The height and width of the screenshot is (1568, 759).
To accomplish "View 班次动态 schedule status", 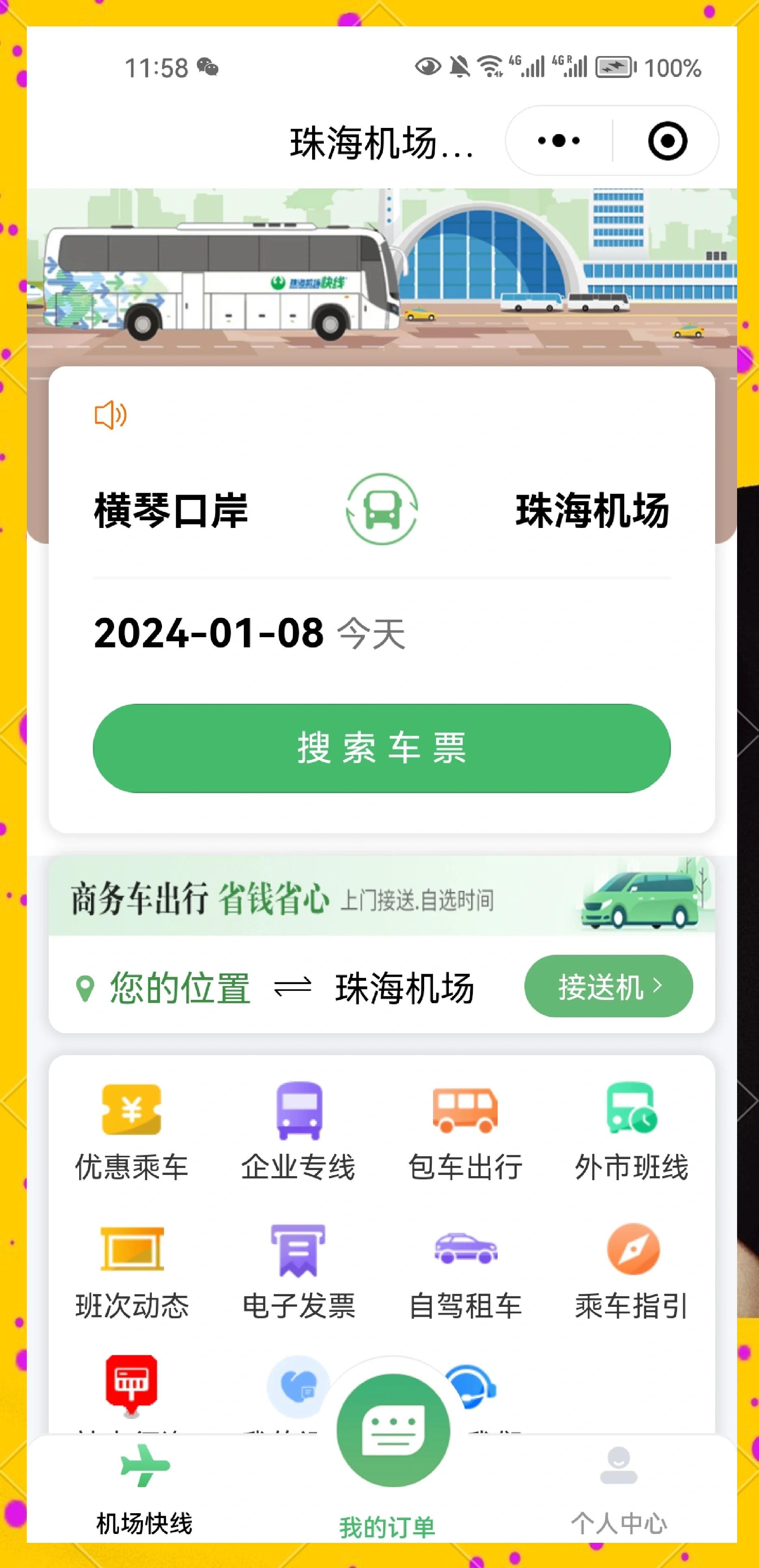I will pos(132,1271).
